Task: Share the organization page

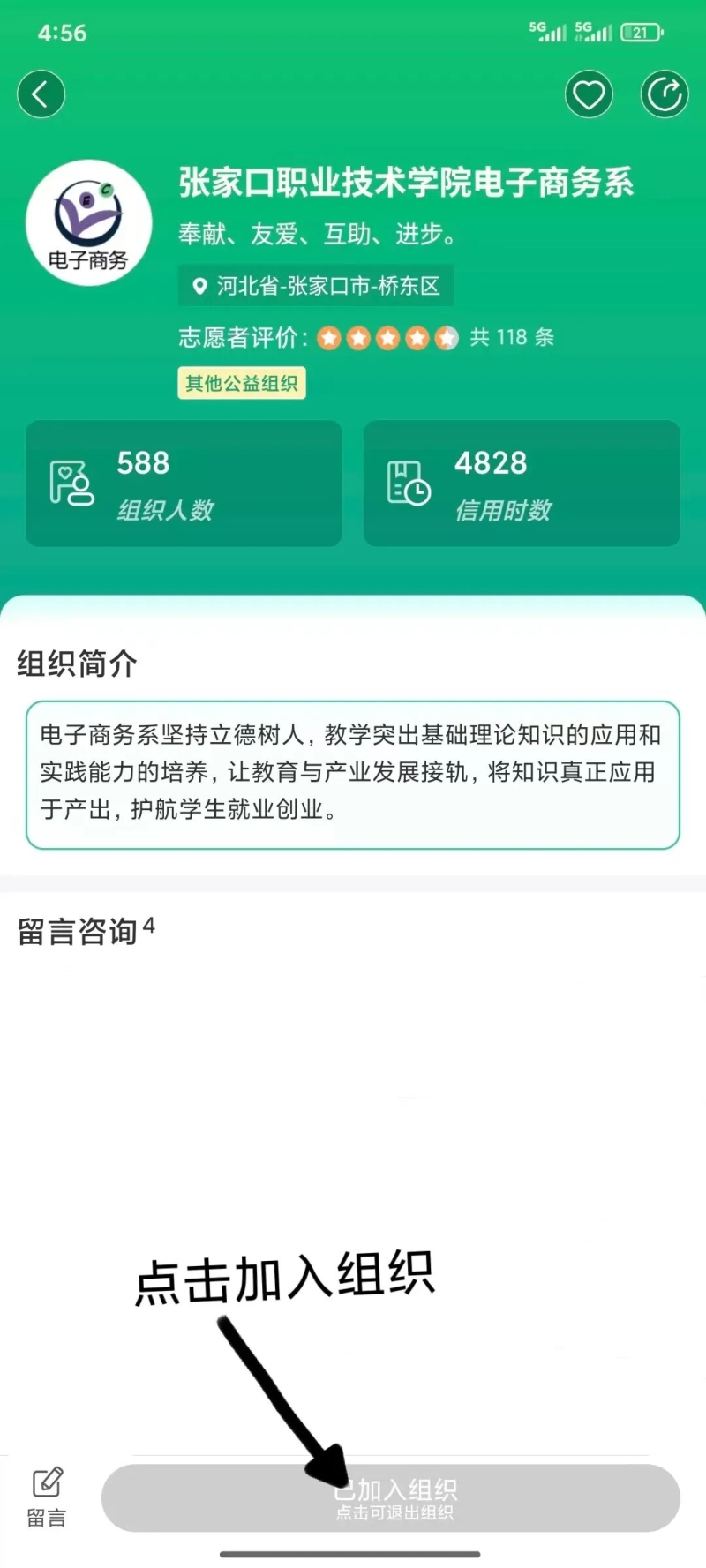Action: [x=664, y=94]
